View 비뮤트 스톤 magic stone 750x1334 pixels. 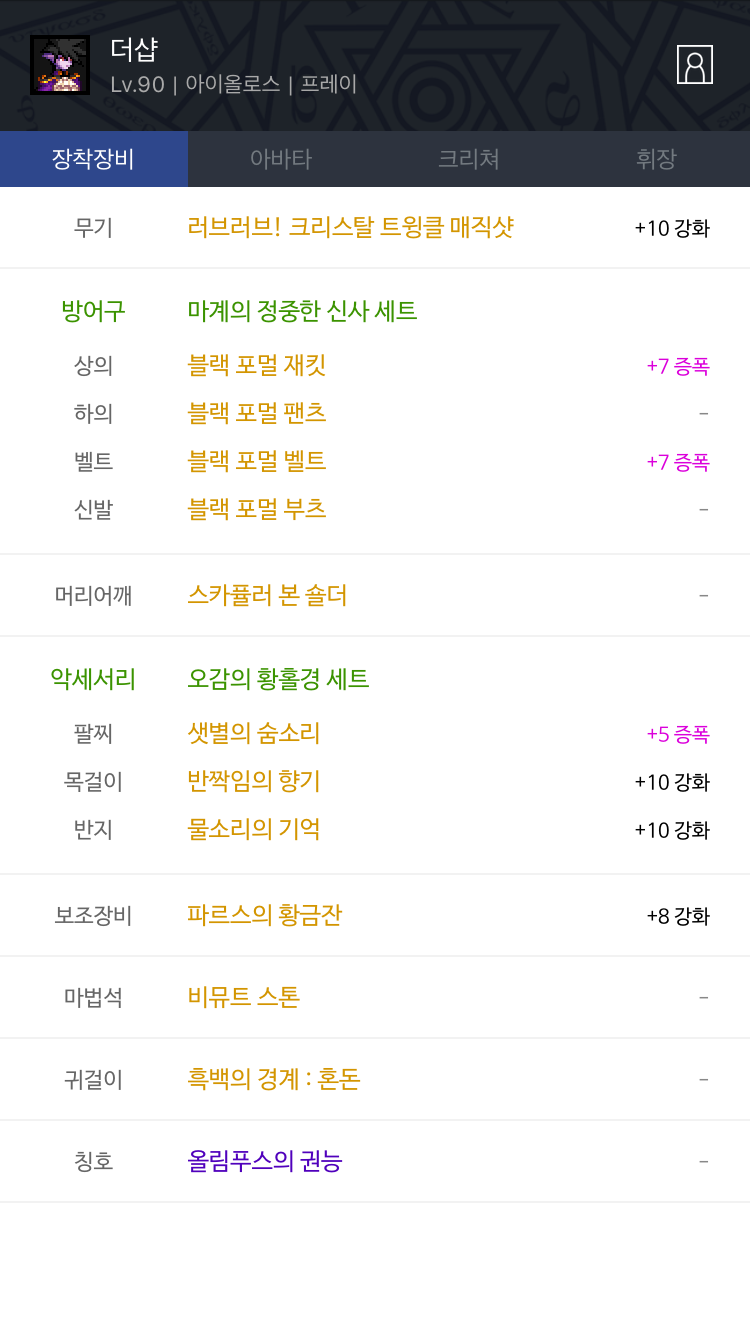click(x=244, y=997)
